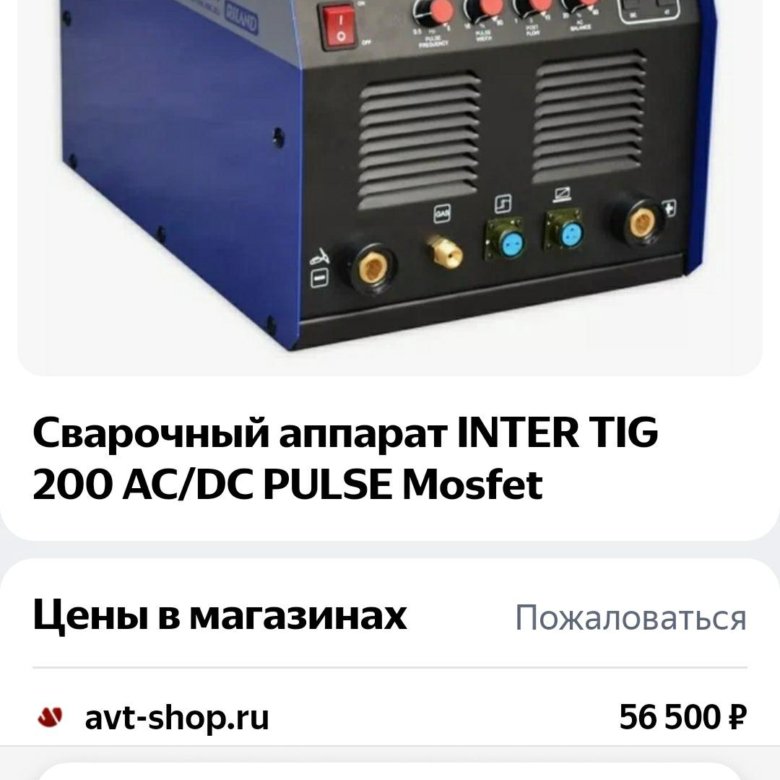Screen dimensions: 780x780
Task: Tap the Пожаловаться link
Action: tap(630, 618)
